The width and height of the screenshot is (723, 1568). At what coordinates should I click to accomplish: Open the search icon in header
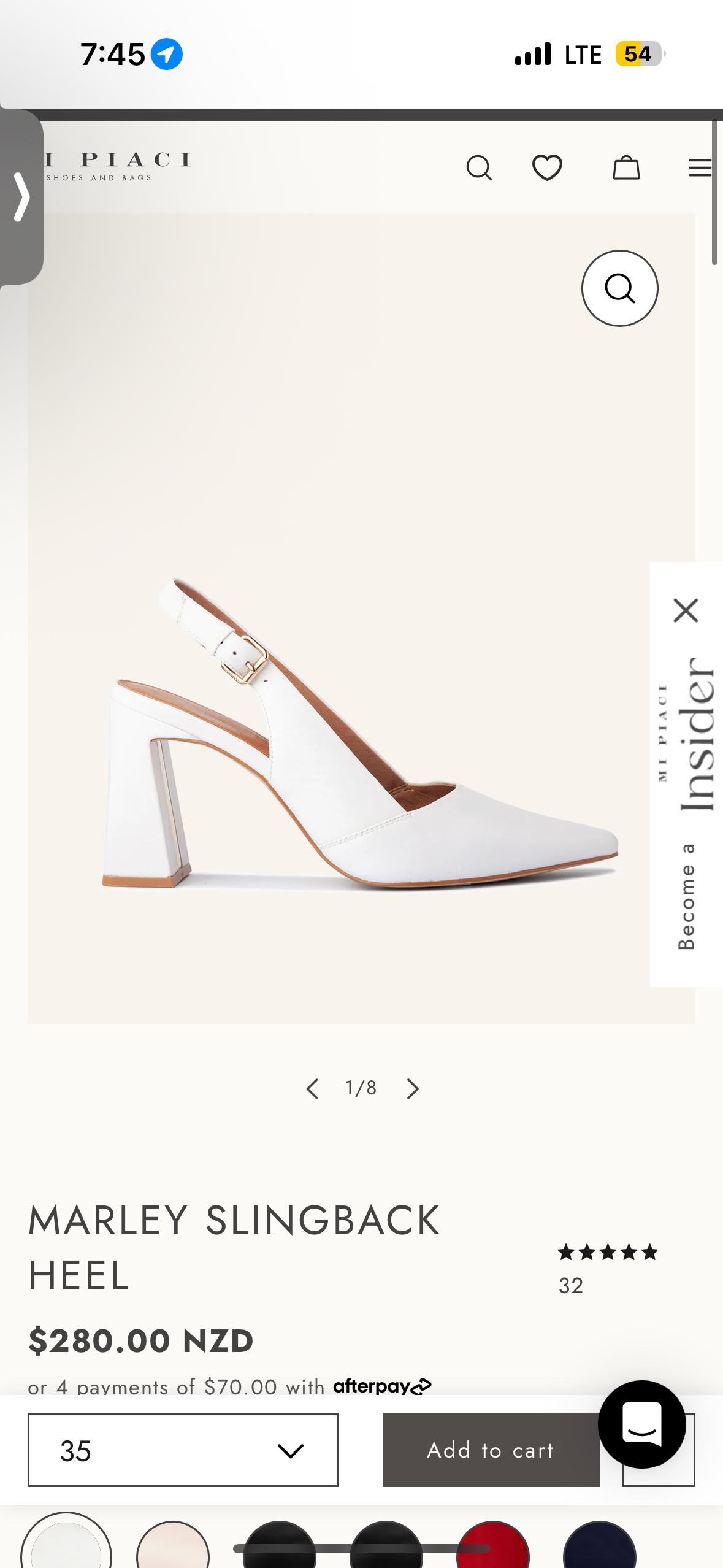coord(479,167)
